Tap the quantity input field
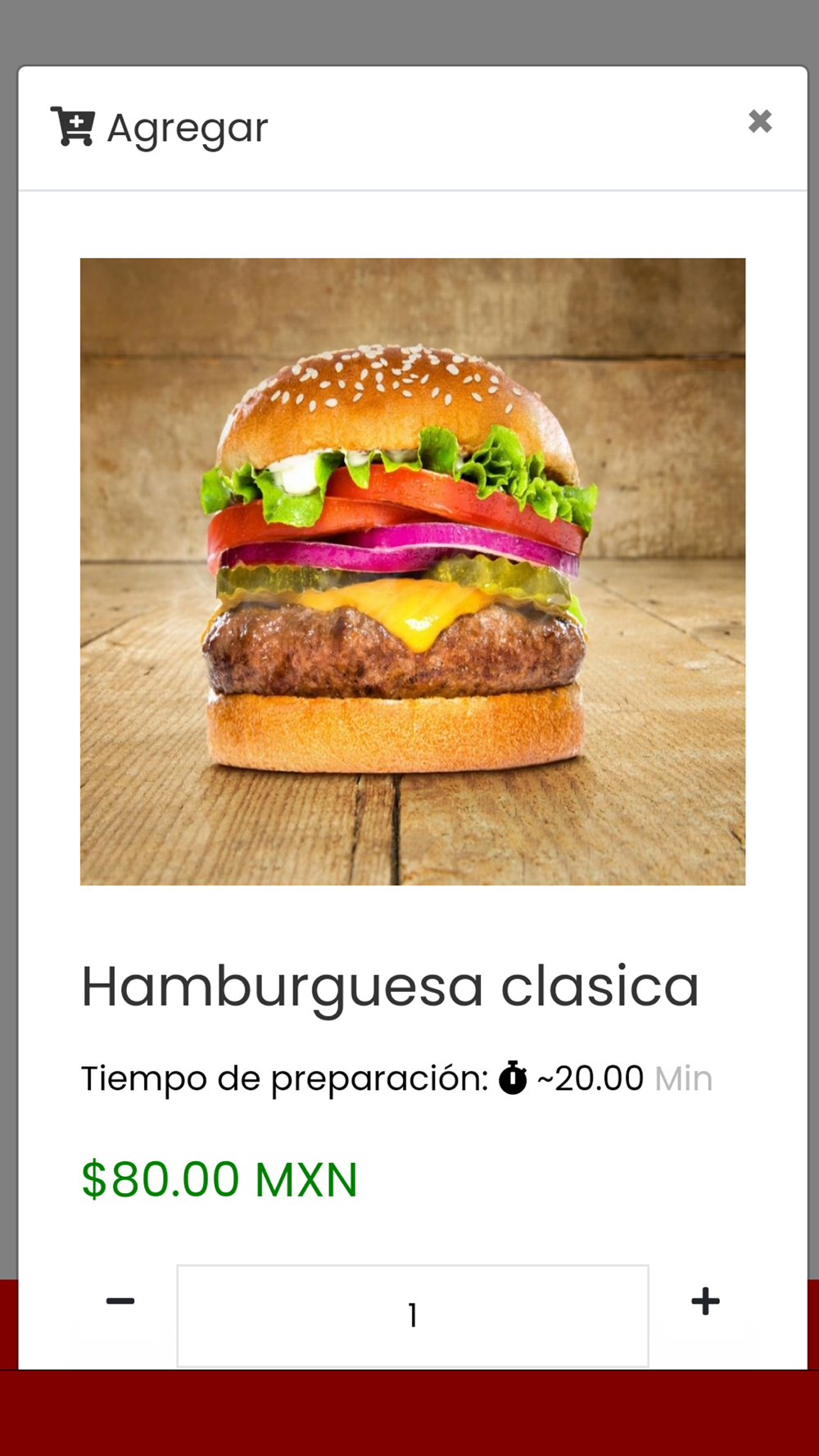The width and height of the screenshot is (819, 1456). click(x=413, y=1315)
